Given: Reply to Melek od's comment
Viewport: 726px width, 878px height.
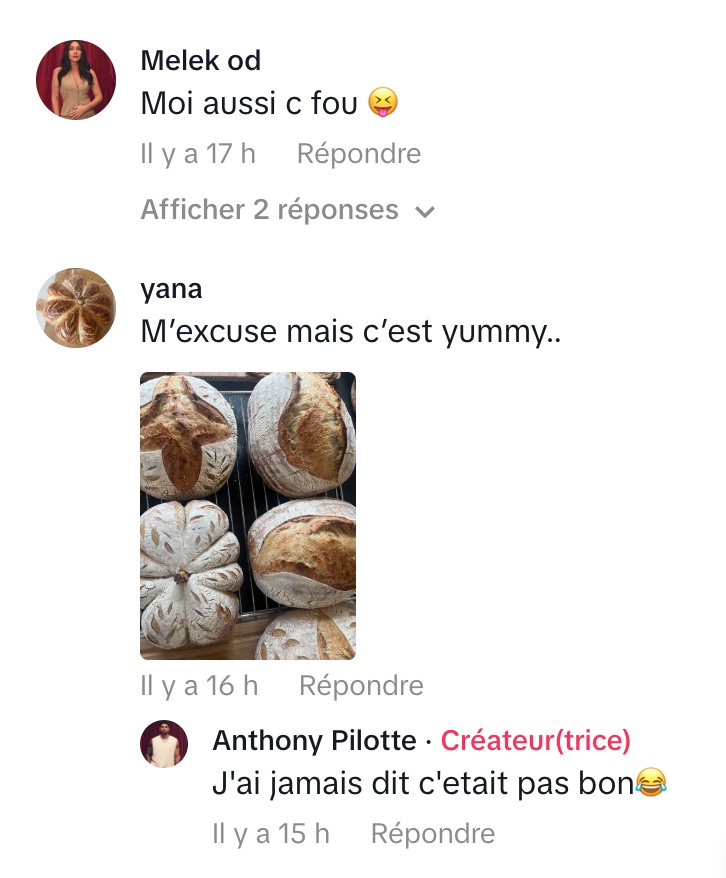Looking at the screenshot, I should click(359, 154).
